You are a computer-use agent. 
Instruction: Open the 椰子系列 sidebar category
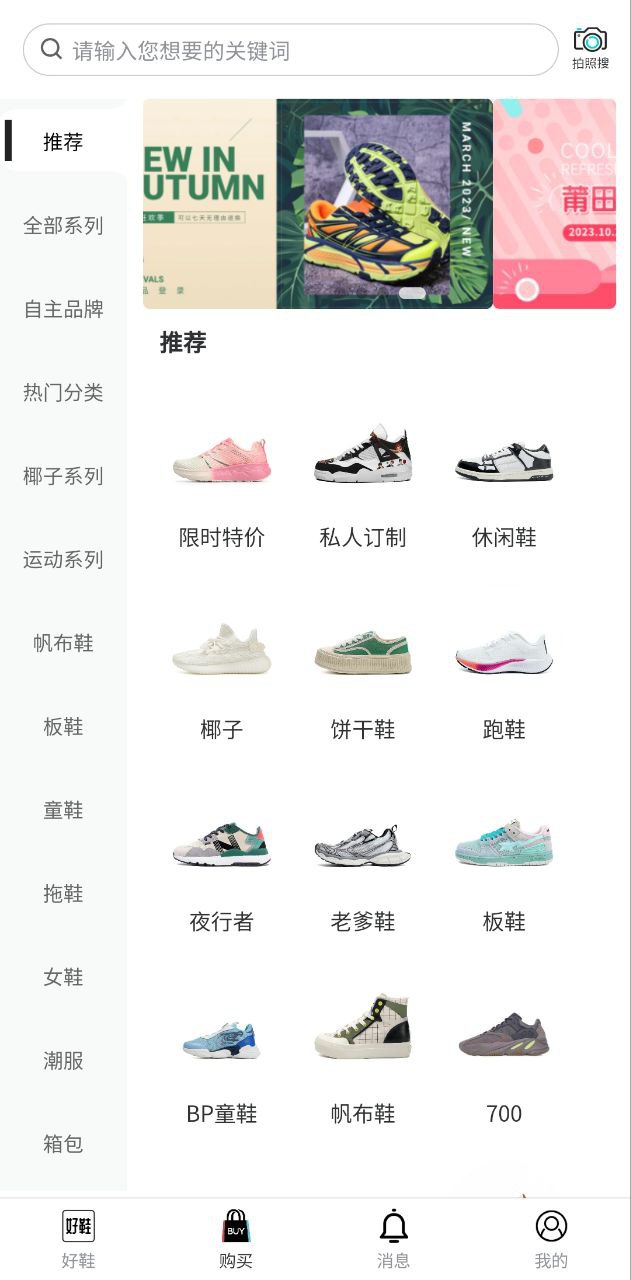63,476
